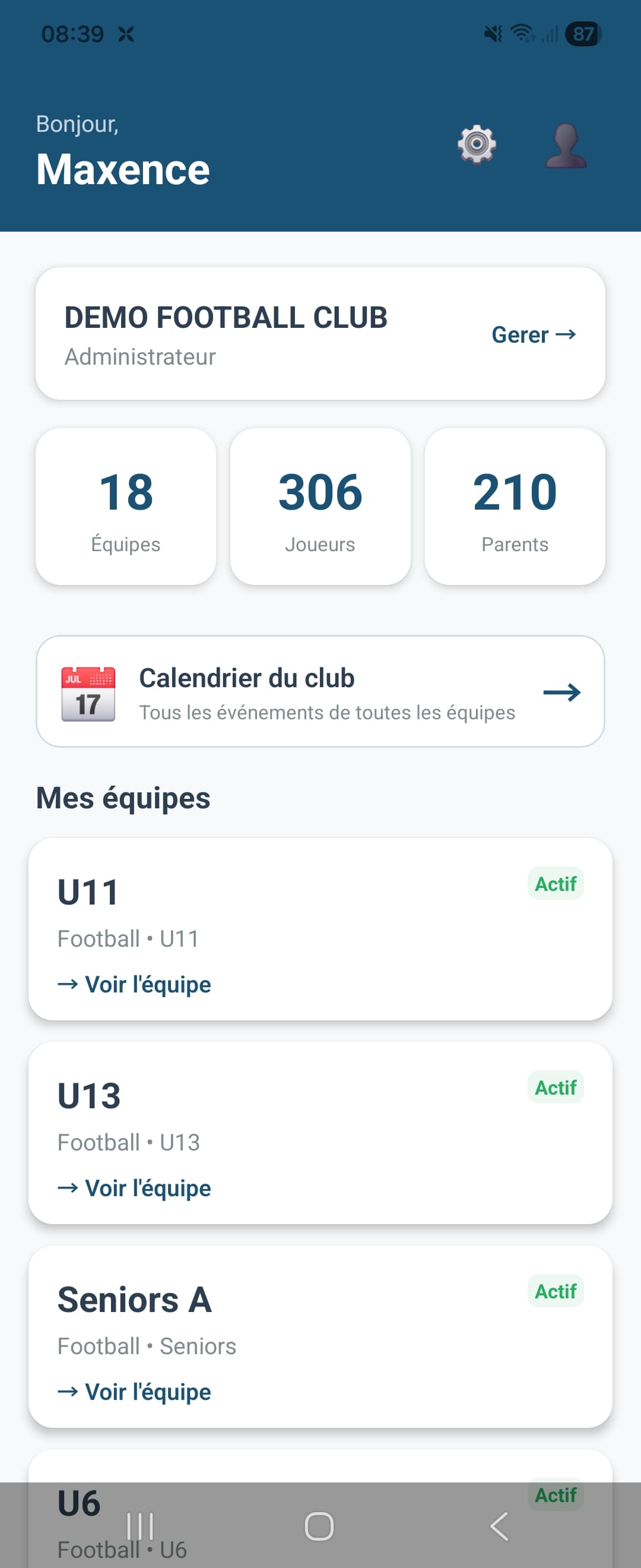This screenshot has height=1568, width=641.
Task: Tap Gerer to manage the club
Action: (534, 335)
